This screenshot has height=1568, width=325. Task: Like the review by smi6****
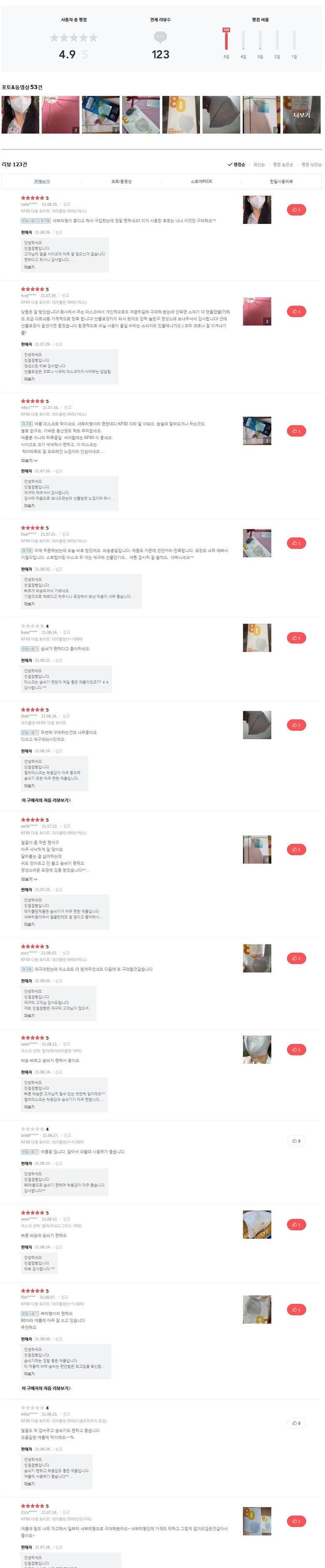(x=296, y=1140)
